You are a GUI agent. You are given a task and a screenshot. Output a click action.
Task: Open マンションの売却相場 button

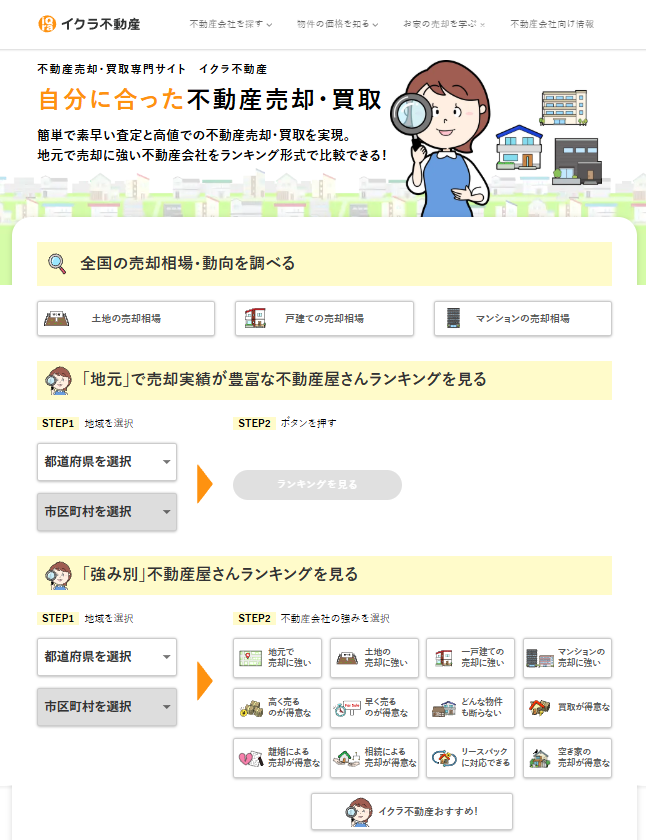523,318
